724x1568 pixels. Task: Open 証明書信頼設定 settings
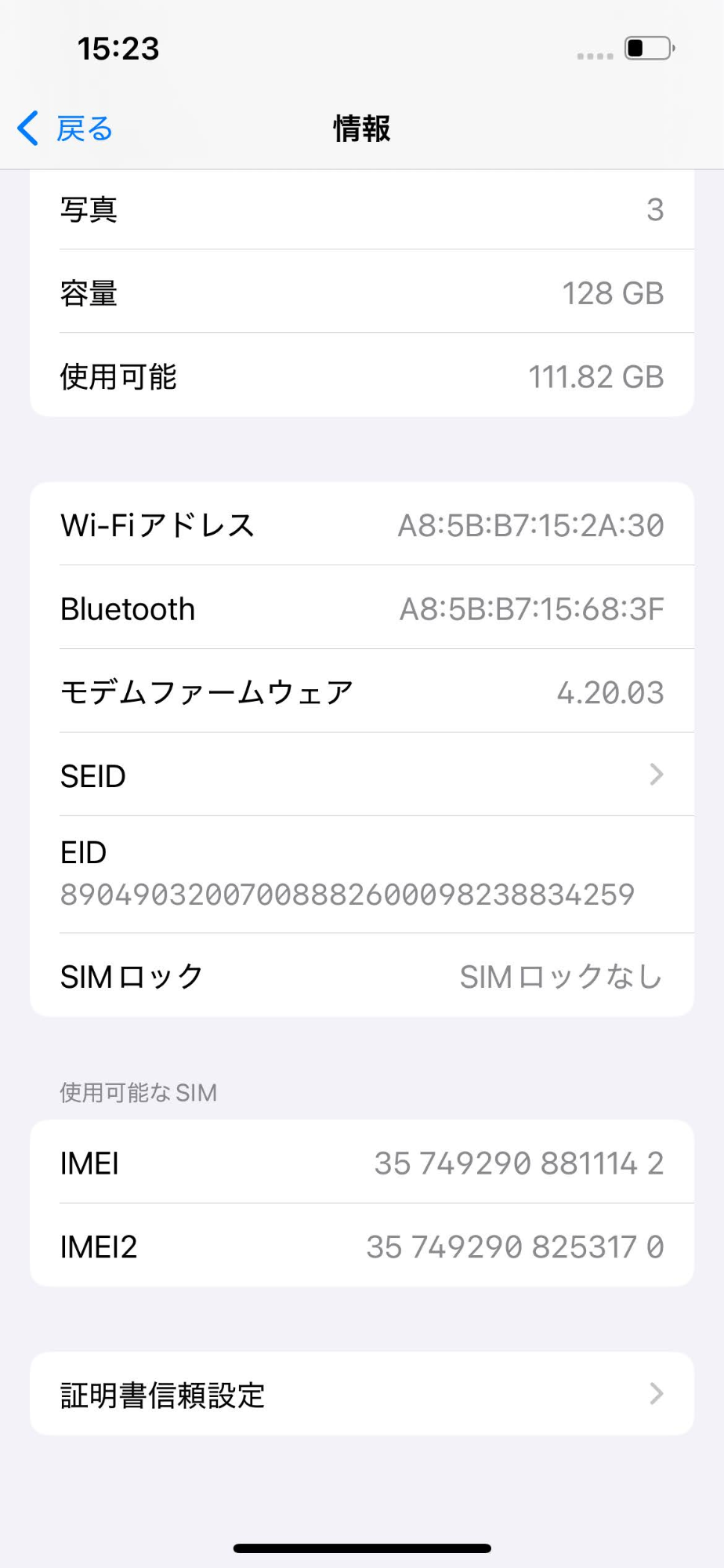coord(361,1394)
